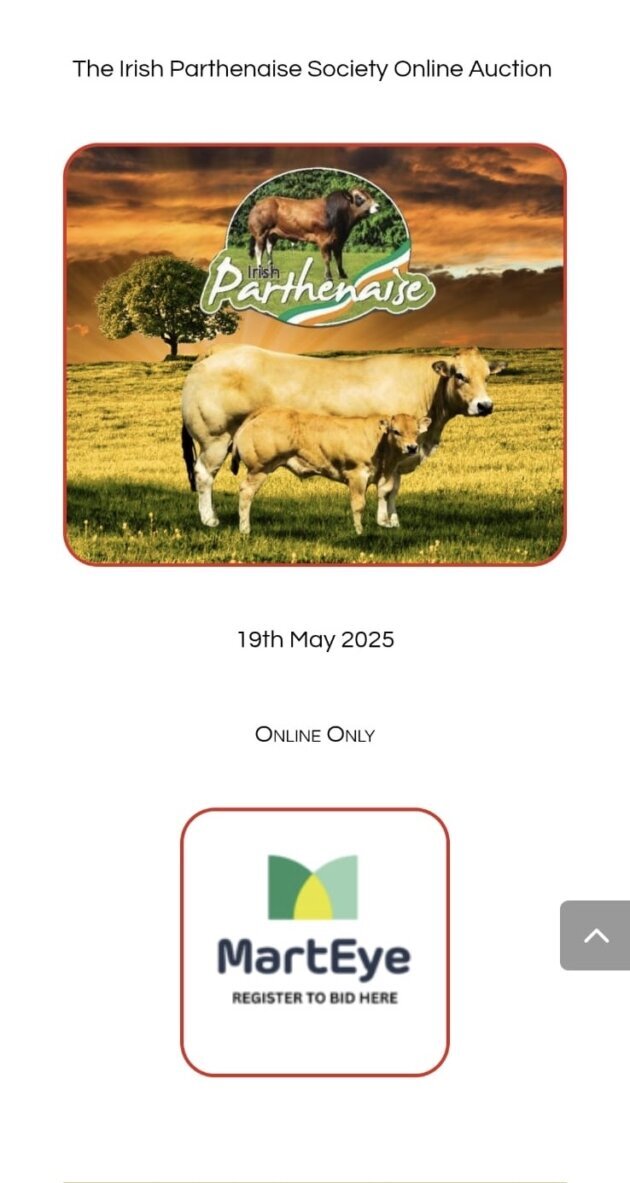This screenshot has height=1183, width=630.
Task: Open the Irish Parthenaise auction banner
Action: 315,355
